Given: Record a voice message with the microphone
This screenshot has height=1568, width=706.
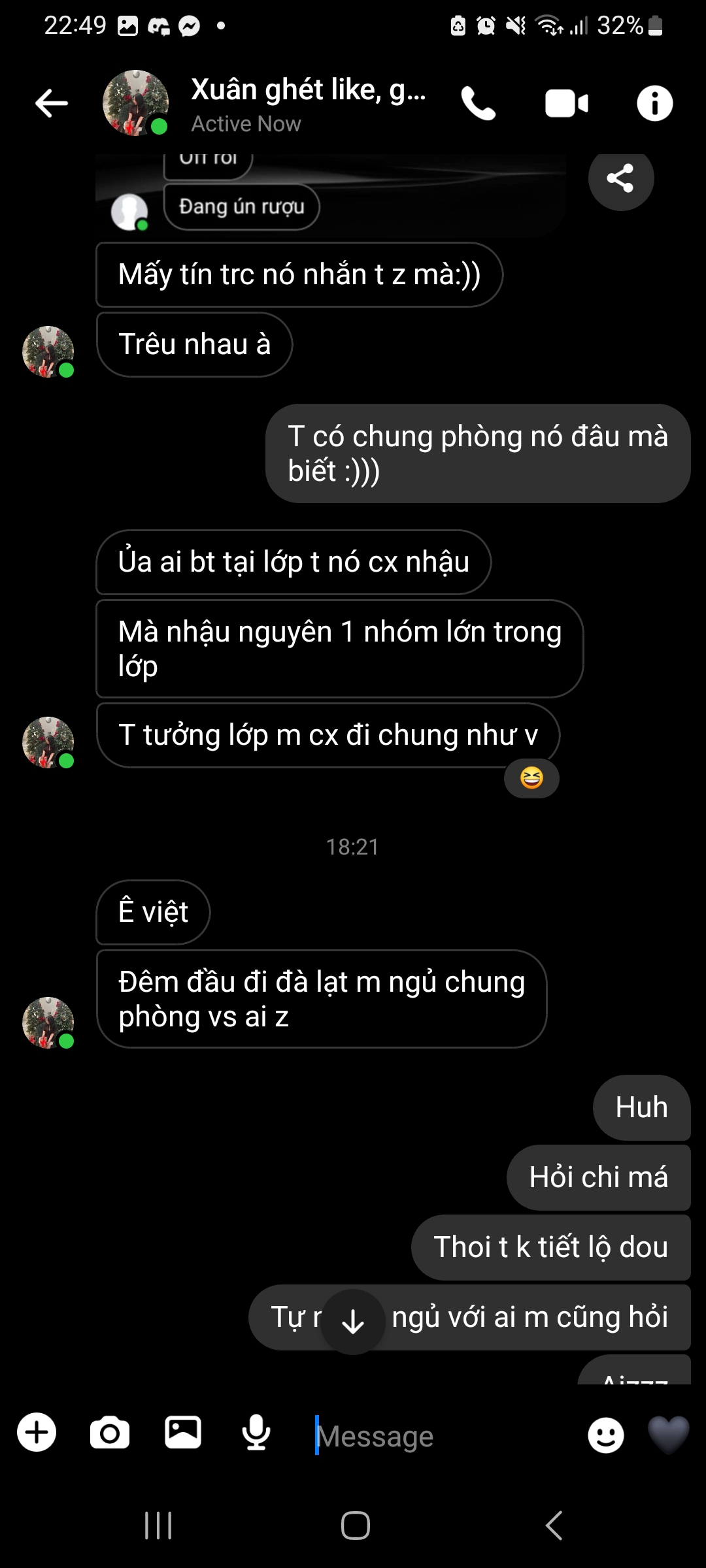Looking at the screenshot, I should pos(256,1433).
